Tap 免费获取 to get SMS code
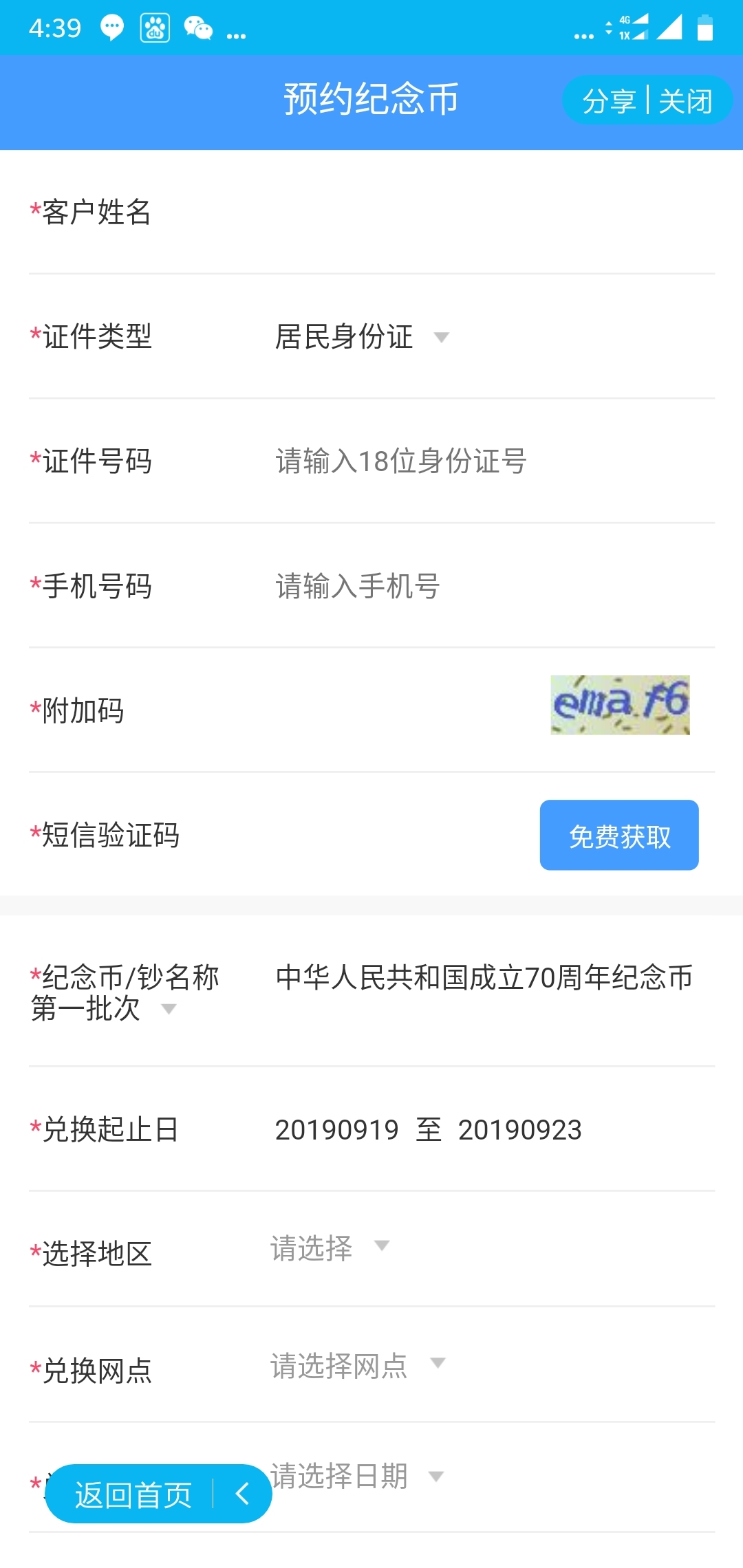The width and height of the screenshot is (743, 1568). [619, 835]
